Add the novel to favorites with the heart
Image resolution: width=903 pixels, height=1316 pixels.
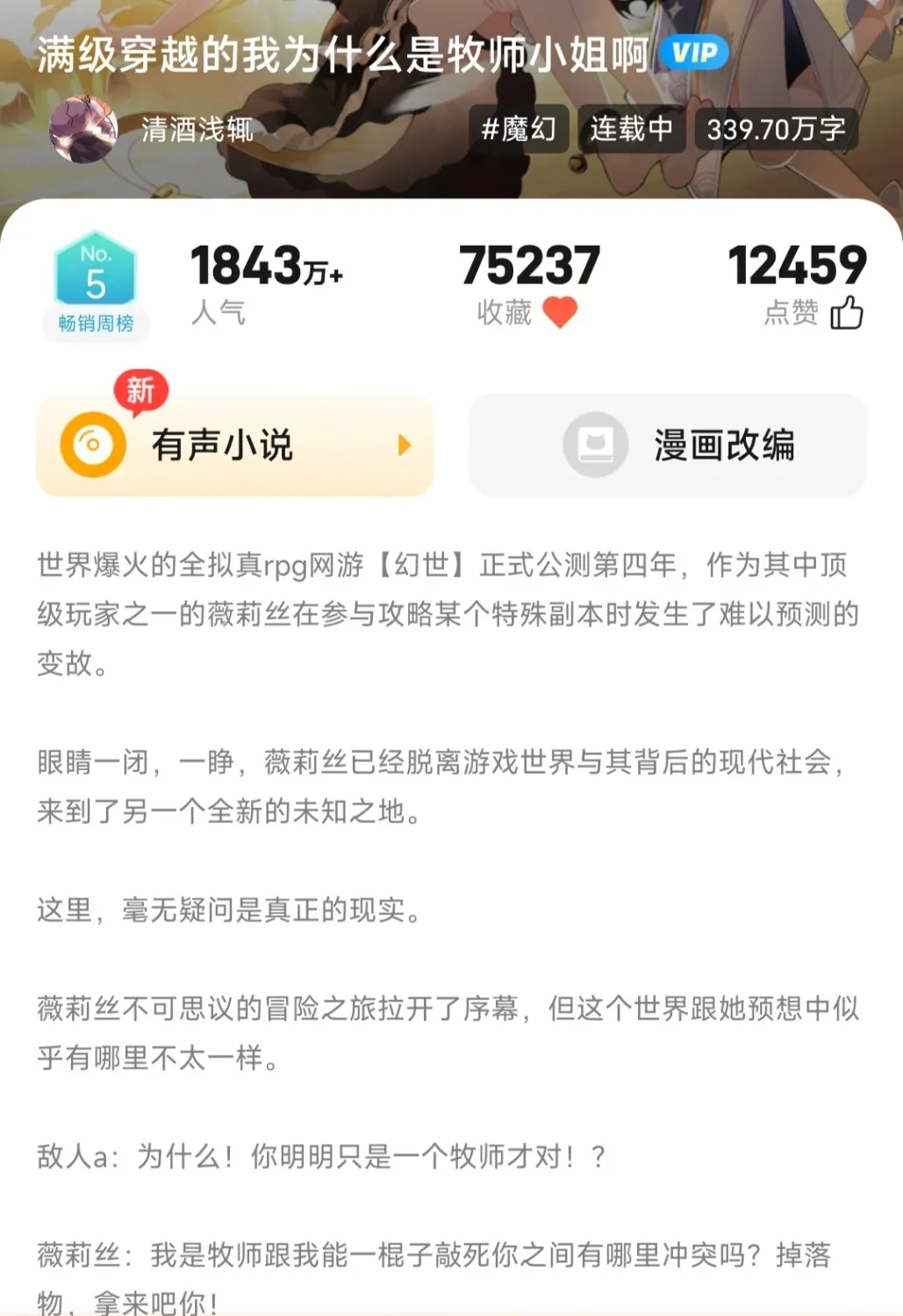coord(559,312)
